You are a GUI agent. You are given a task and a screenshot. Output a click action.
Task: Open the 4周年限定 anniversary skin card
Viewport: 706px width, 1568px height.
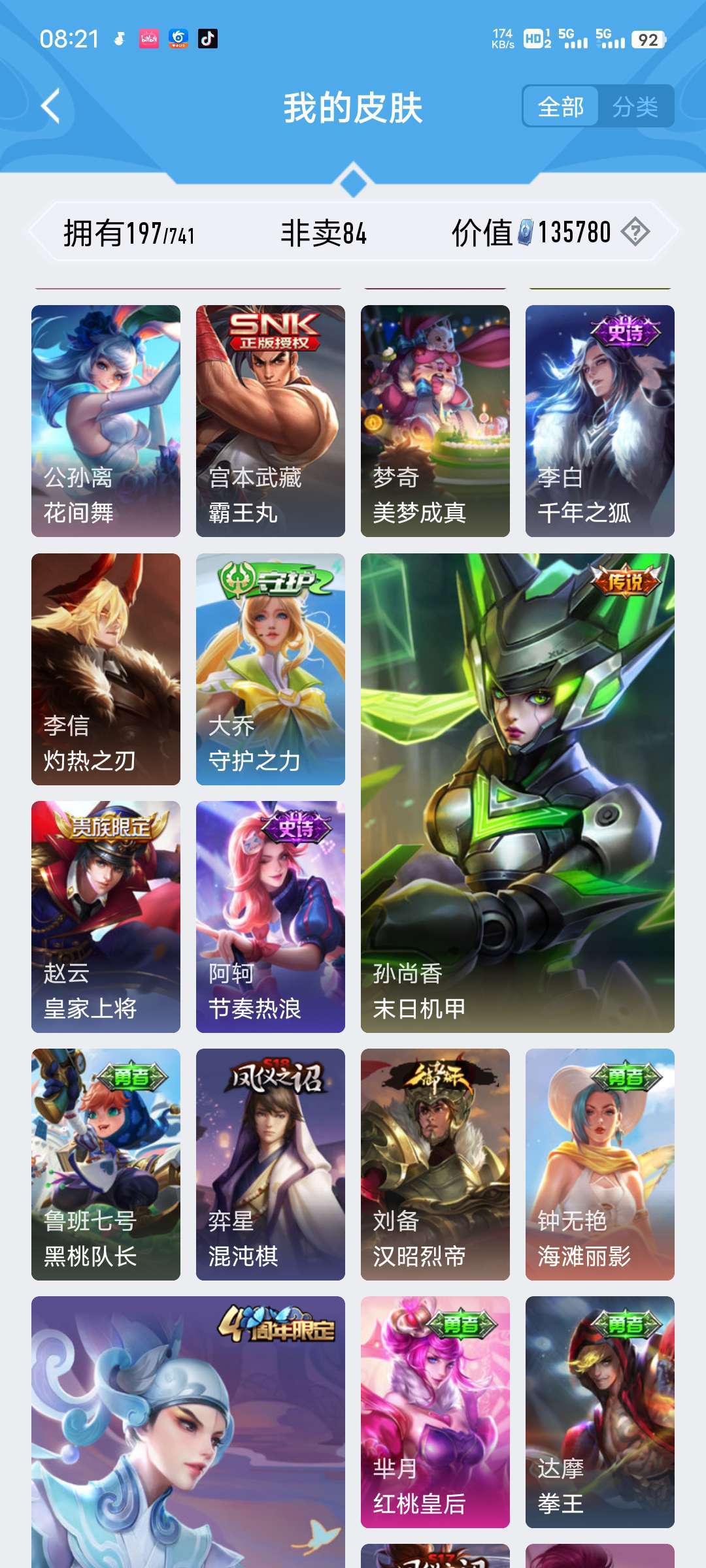coord(188,1431)
